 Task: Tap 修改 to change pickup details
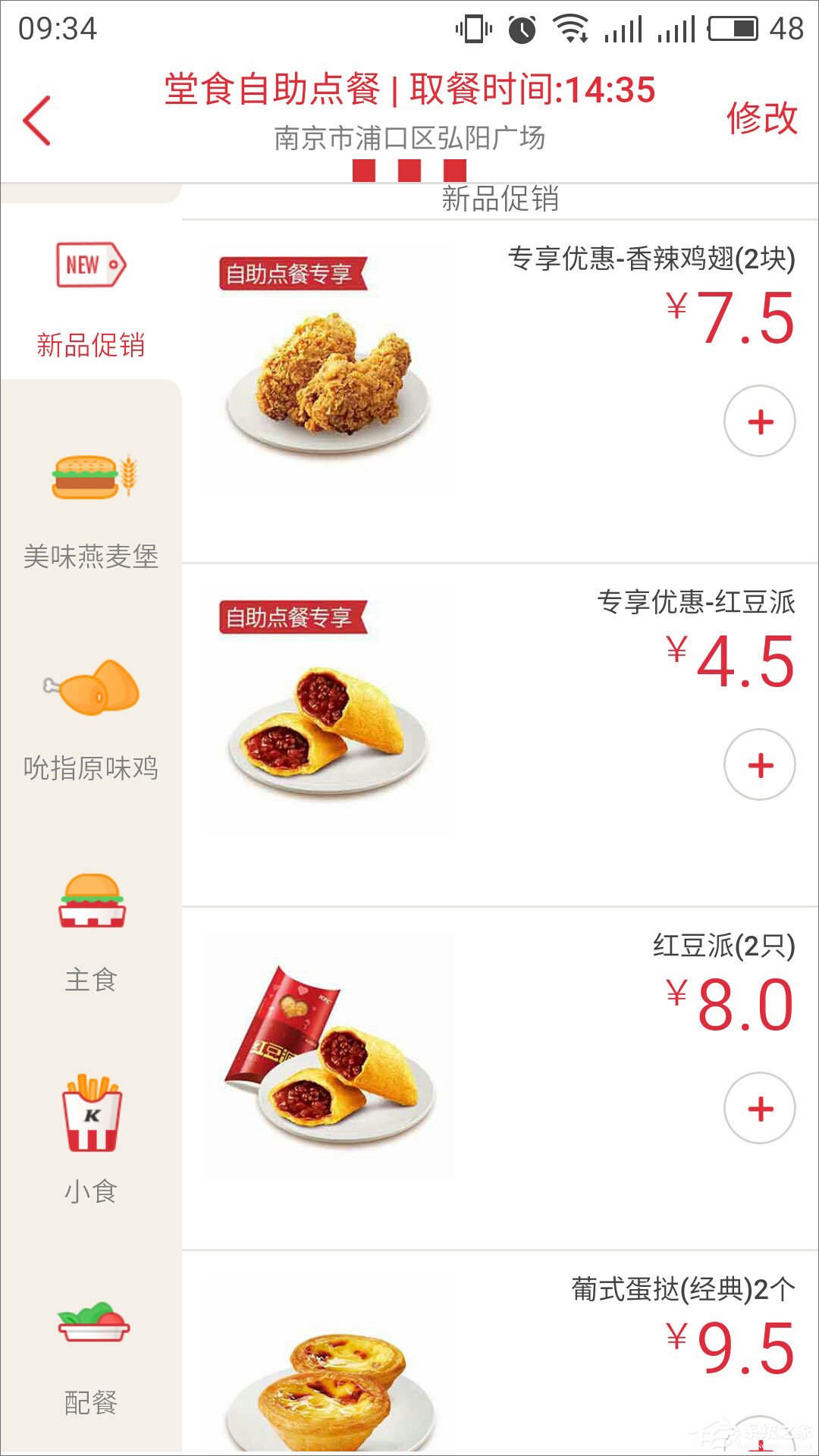761,118
